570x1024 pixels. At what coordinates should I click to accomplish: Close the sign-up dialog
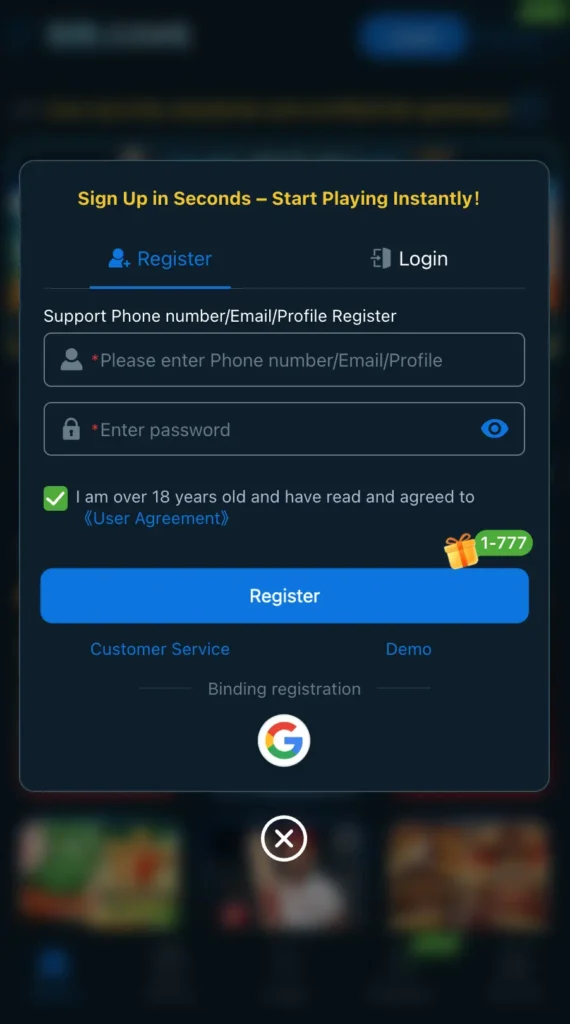[284, 839]
